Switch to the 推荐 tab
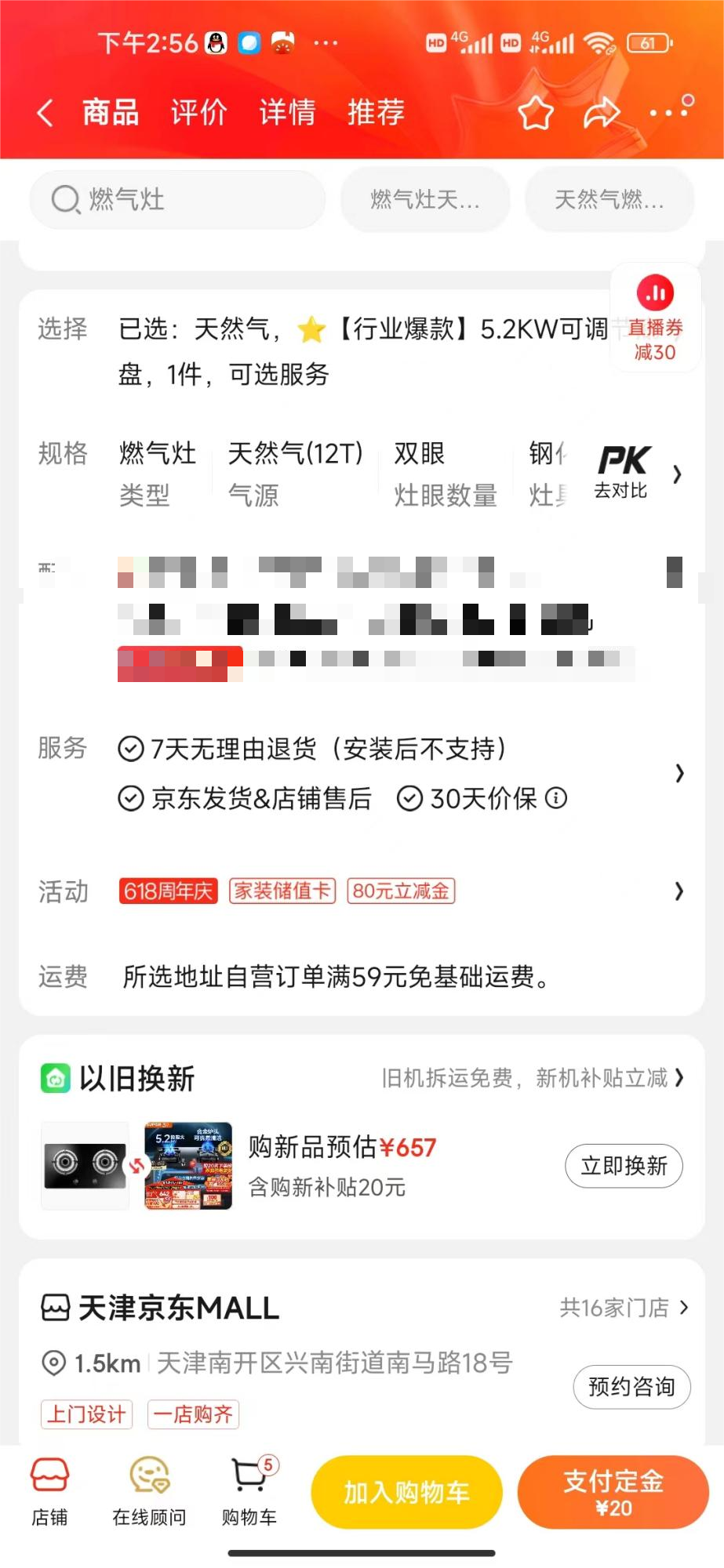The width and height of the screenshot is (724, 1568). [376, 113]
